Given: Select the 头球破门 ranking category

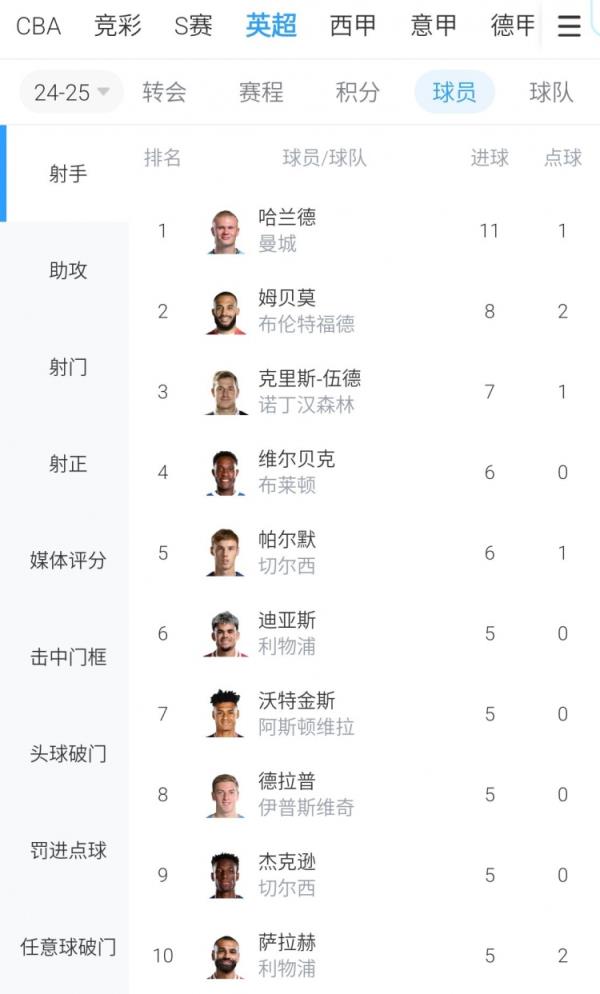Looking at the screenshot, I should click(x=68, y=754).
